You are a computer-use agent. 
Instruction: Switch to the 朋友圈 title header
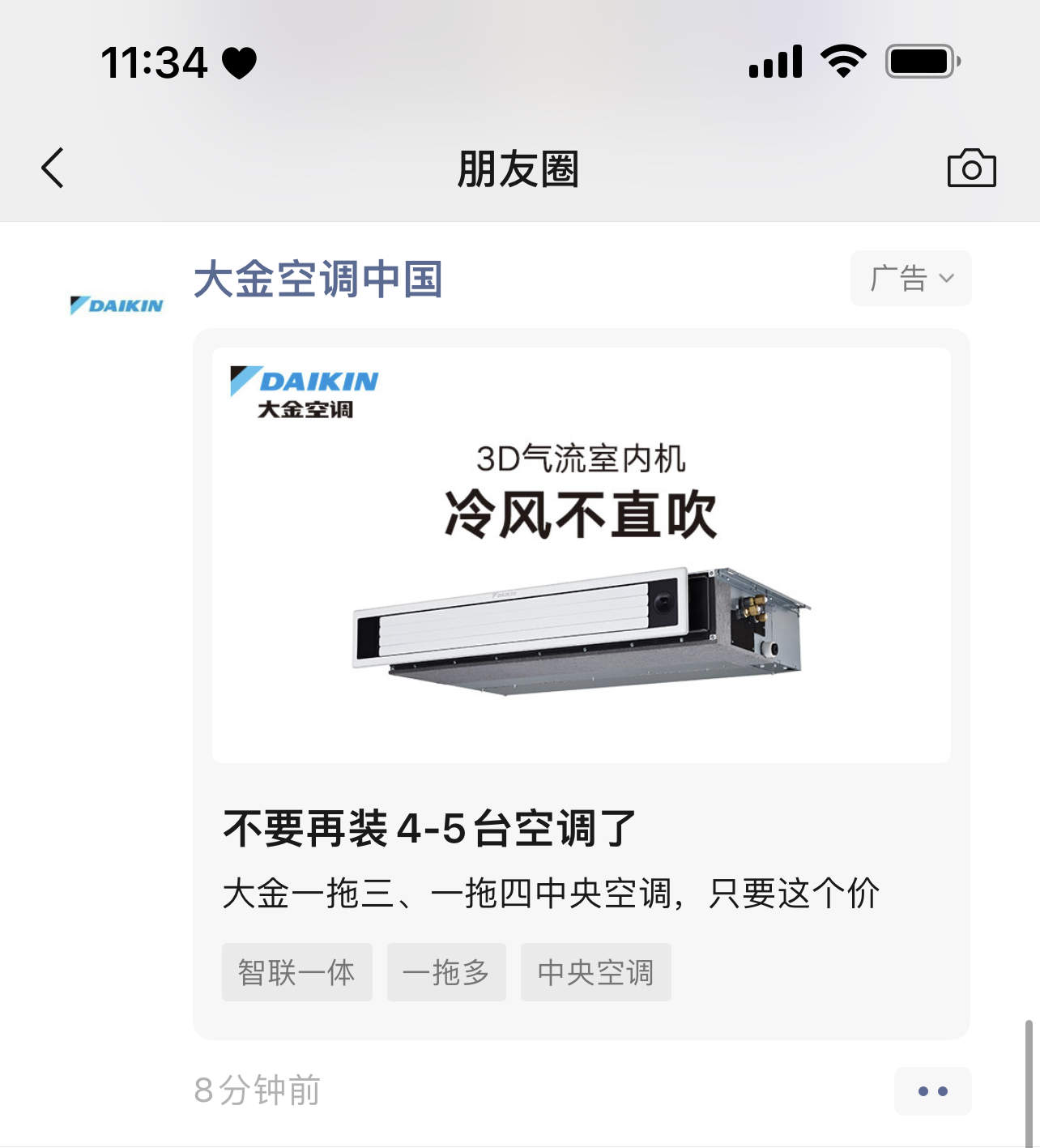[519, 169]
